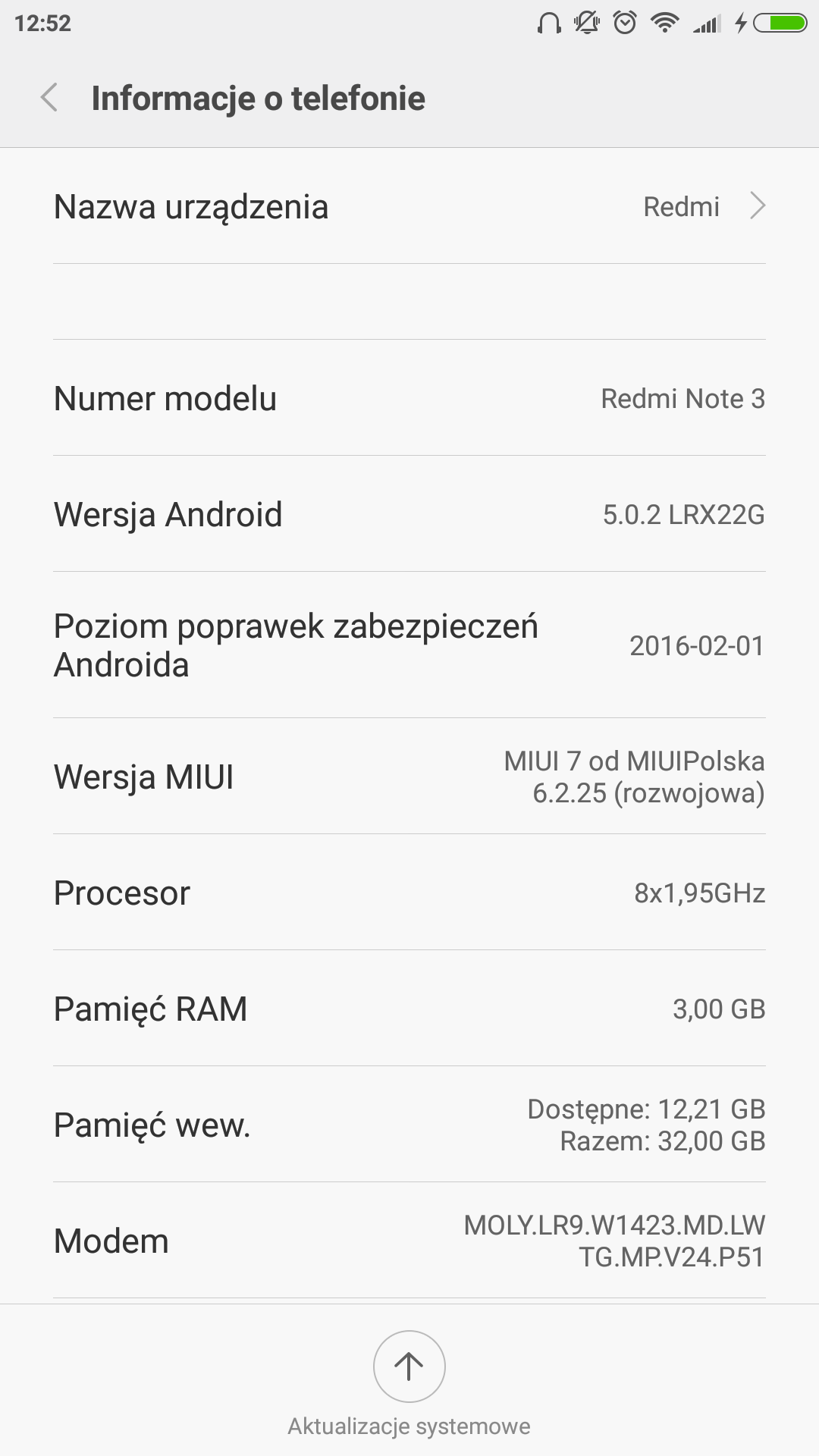Tap Aktualizacje systemowe update button

409,1367
